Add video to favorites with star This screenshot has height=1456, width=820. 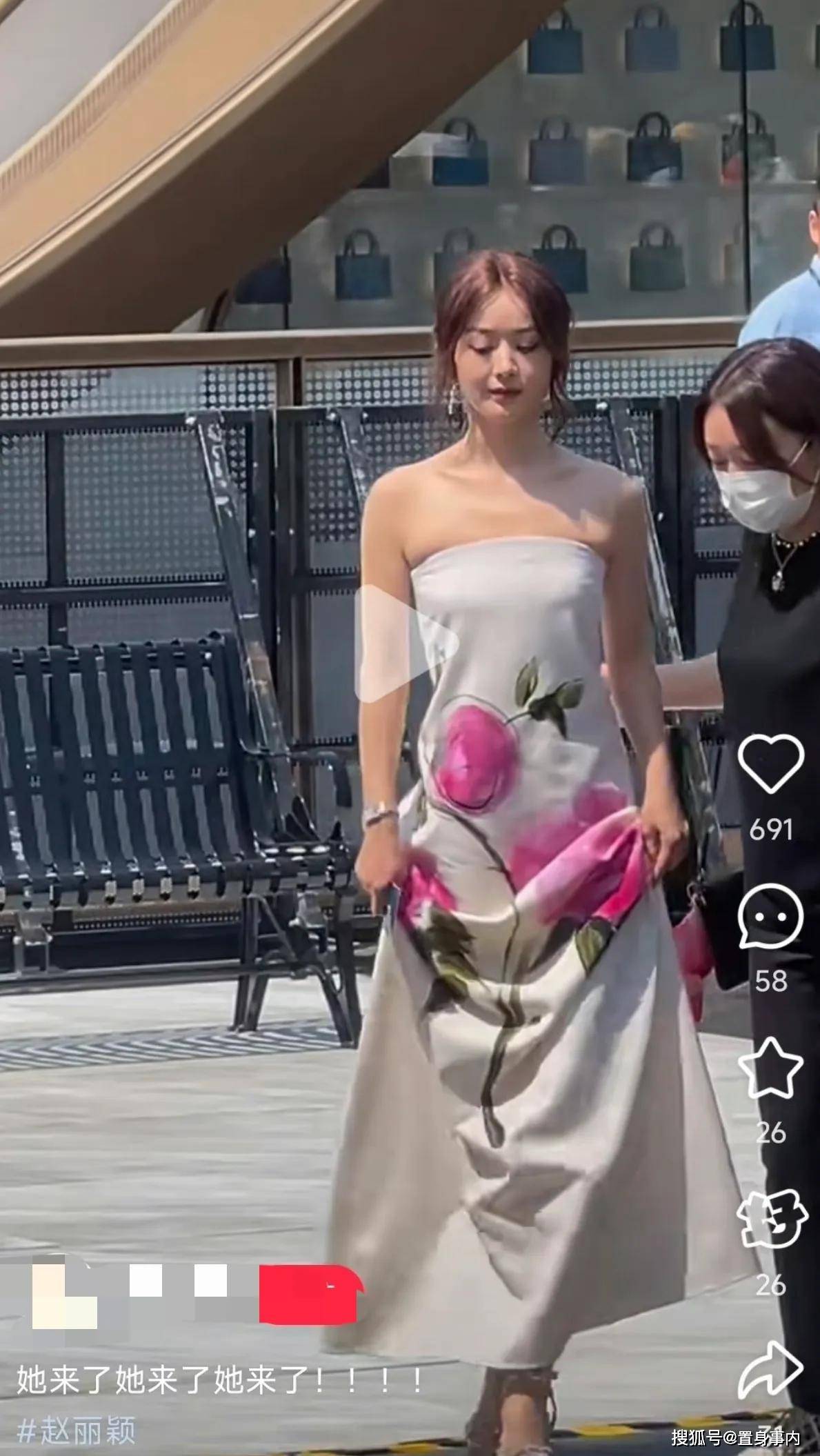tap(770, 1068)
